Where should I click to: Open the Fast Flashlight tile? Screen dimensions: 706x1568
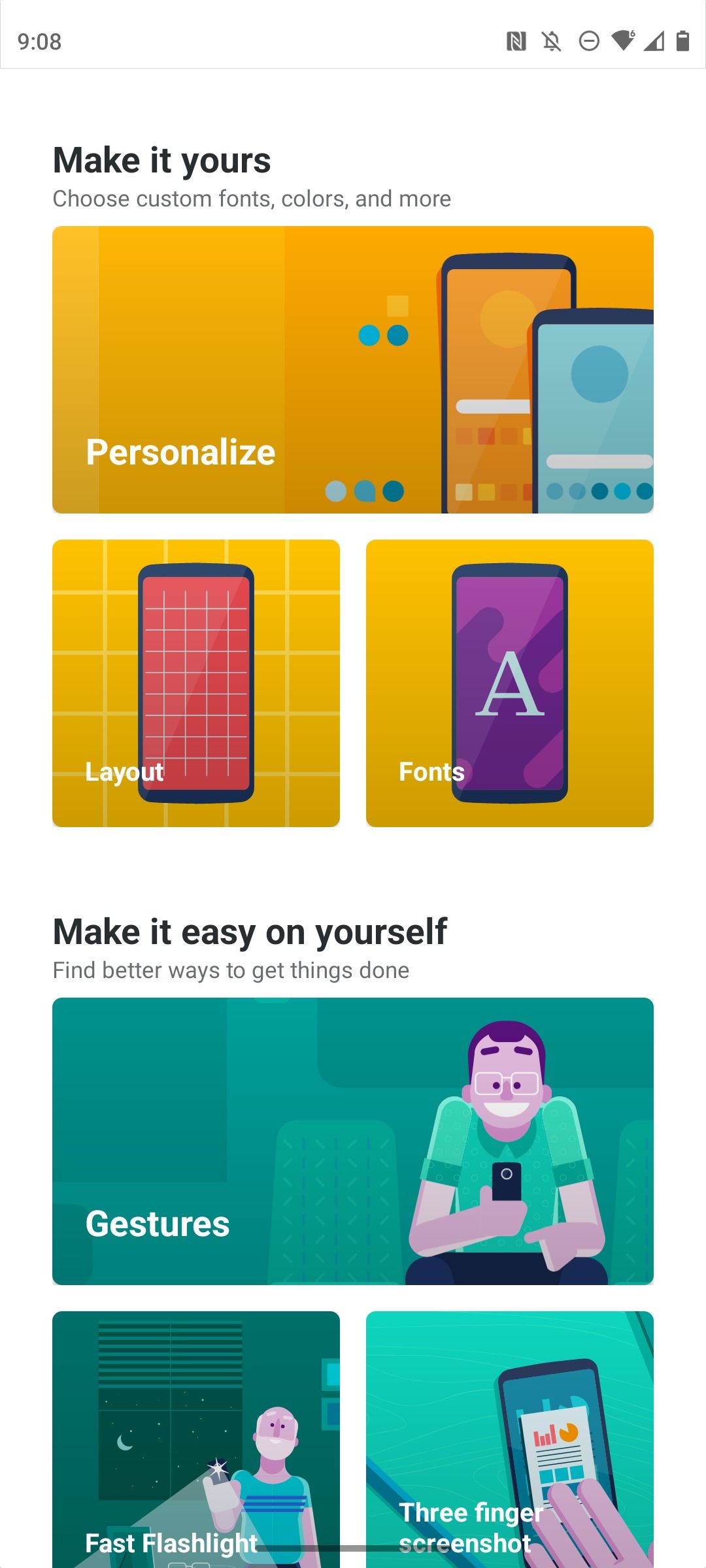[x=196, y=1437]
